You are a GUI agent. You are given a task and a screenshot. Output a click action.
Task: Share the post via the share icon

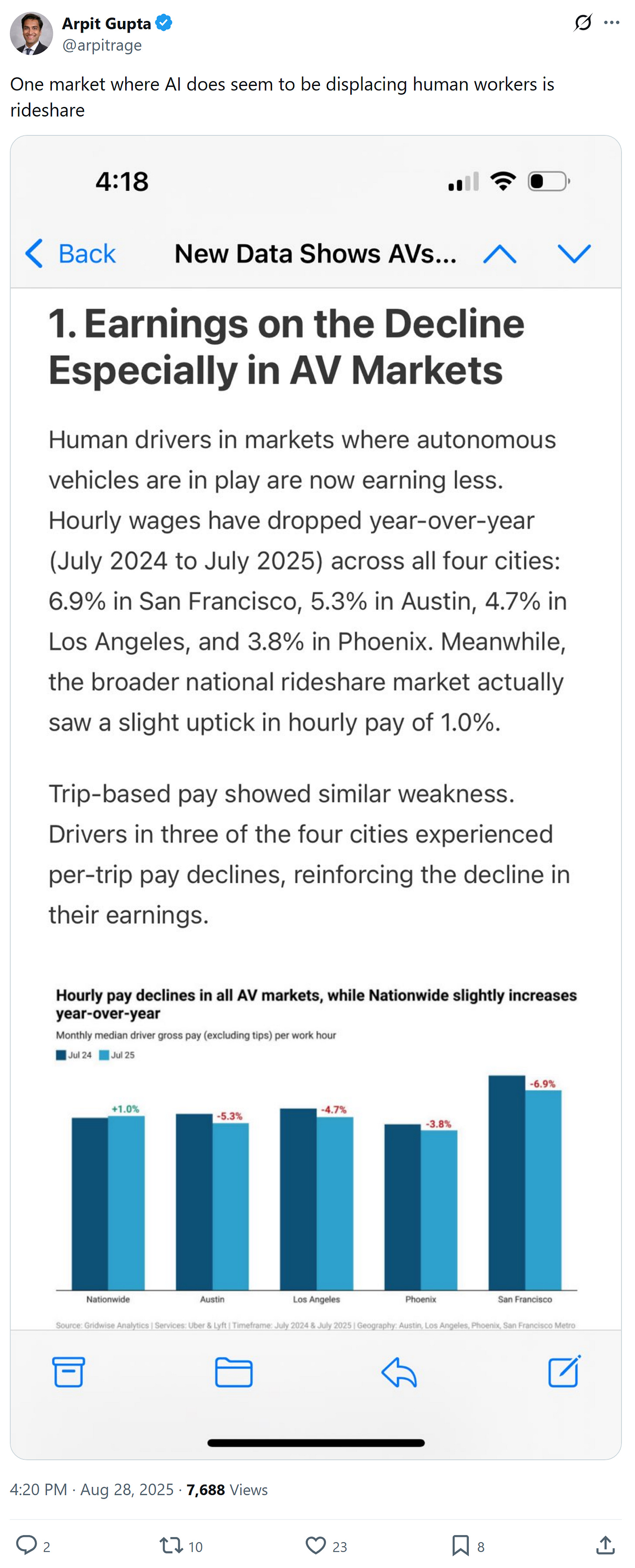605,1545
